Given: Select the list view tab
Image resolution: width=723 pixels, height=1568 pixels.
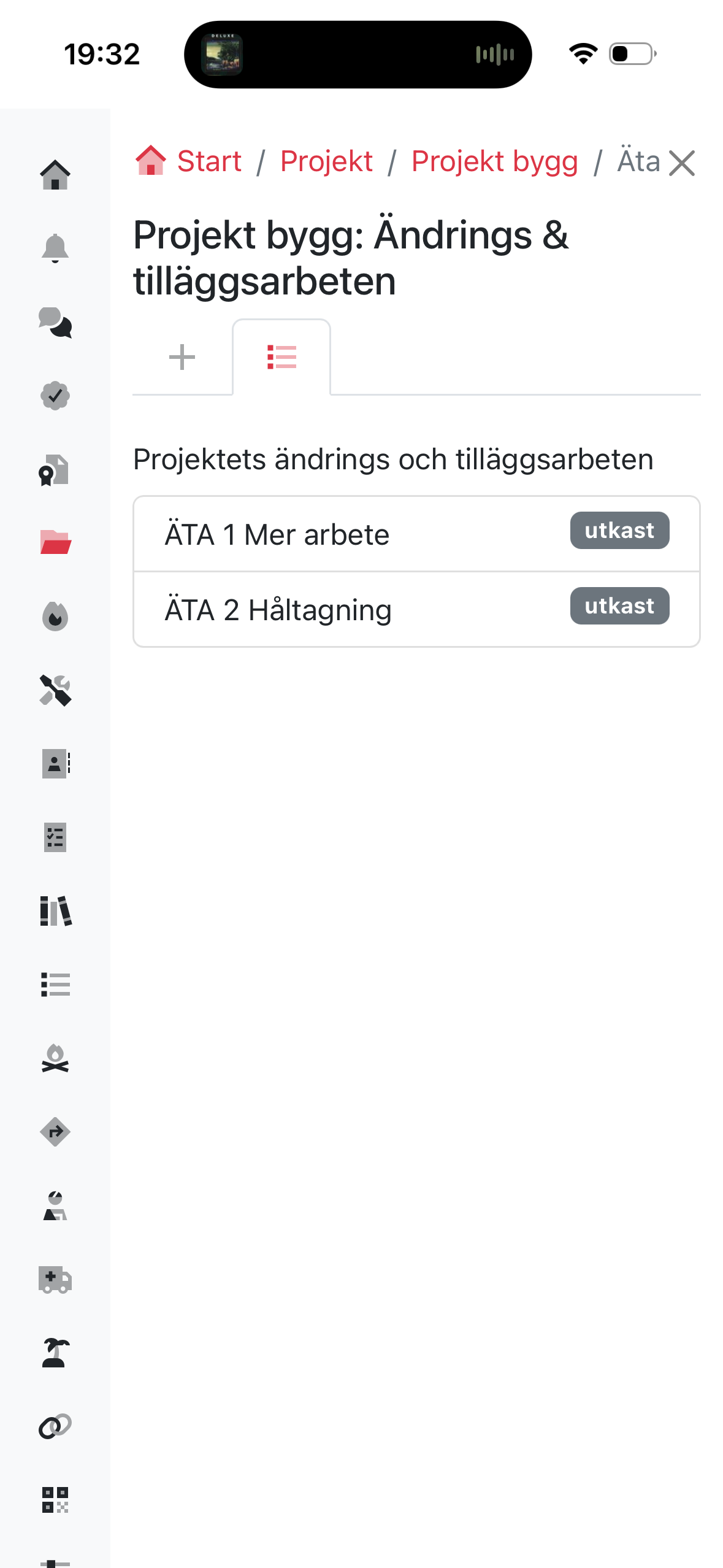Looking at the screenshot, I should point(281,357).
